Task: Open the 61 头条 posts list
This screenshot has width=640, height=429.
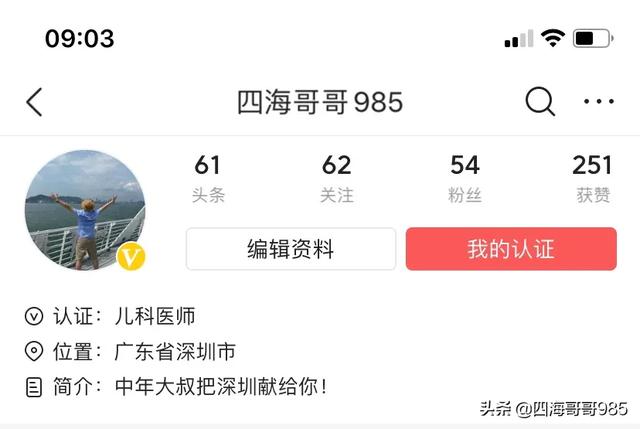Action: click(x=208, y=178)
